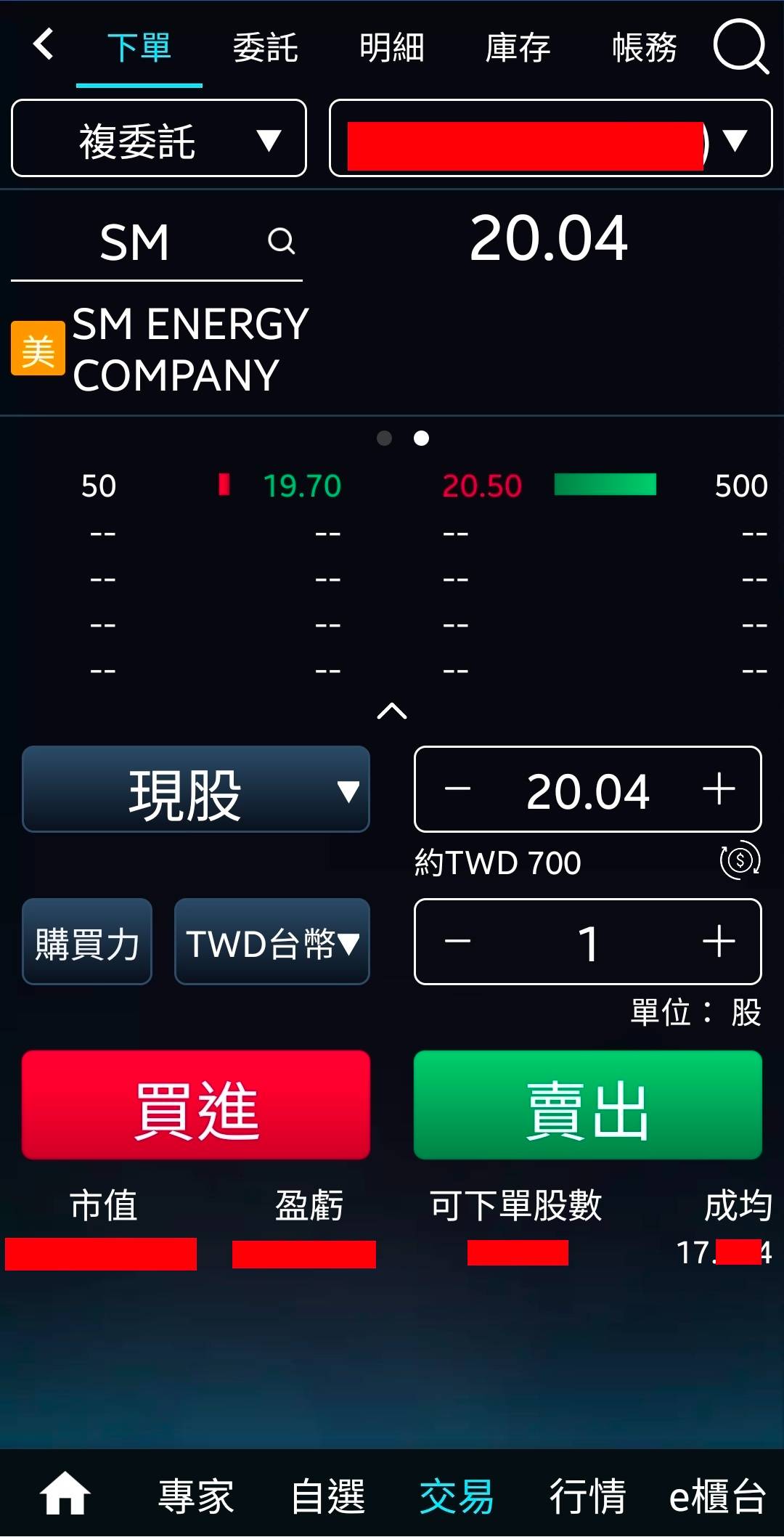Open the 庫存 tab
Screen dimensions: 784x1537
pyautogui.click(x=518, y=48)
